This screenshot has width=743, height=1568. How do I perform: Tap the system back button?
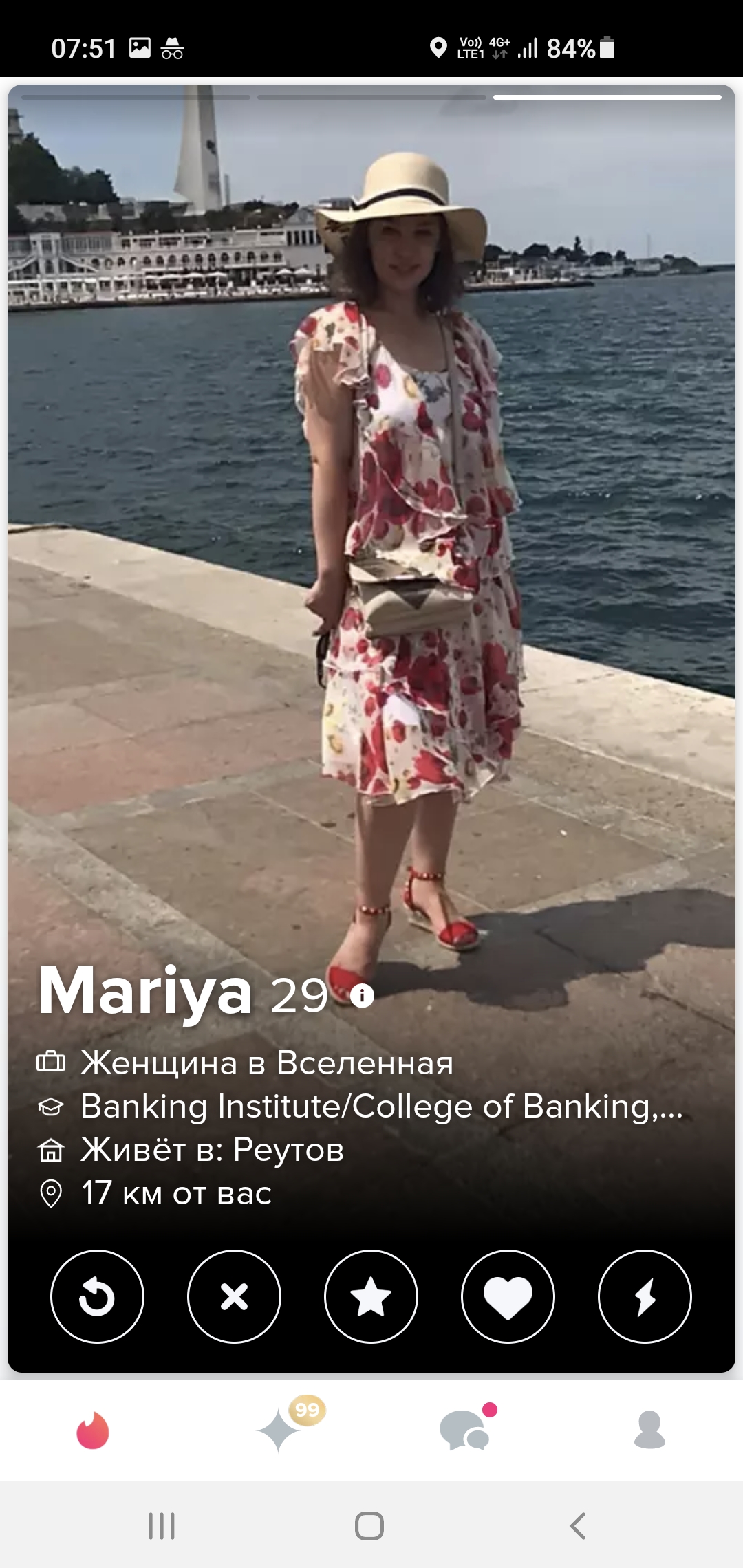(578, 1526)
